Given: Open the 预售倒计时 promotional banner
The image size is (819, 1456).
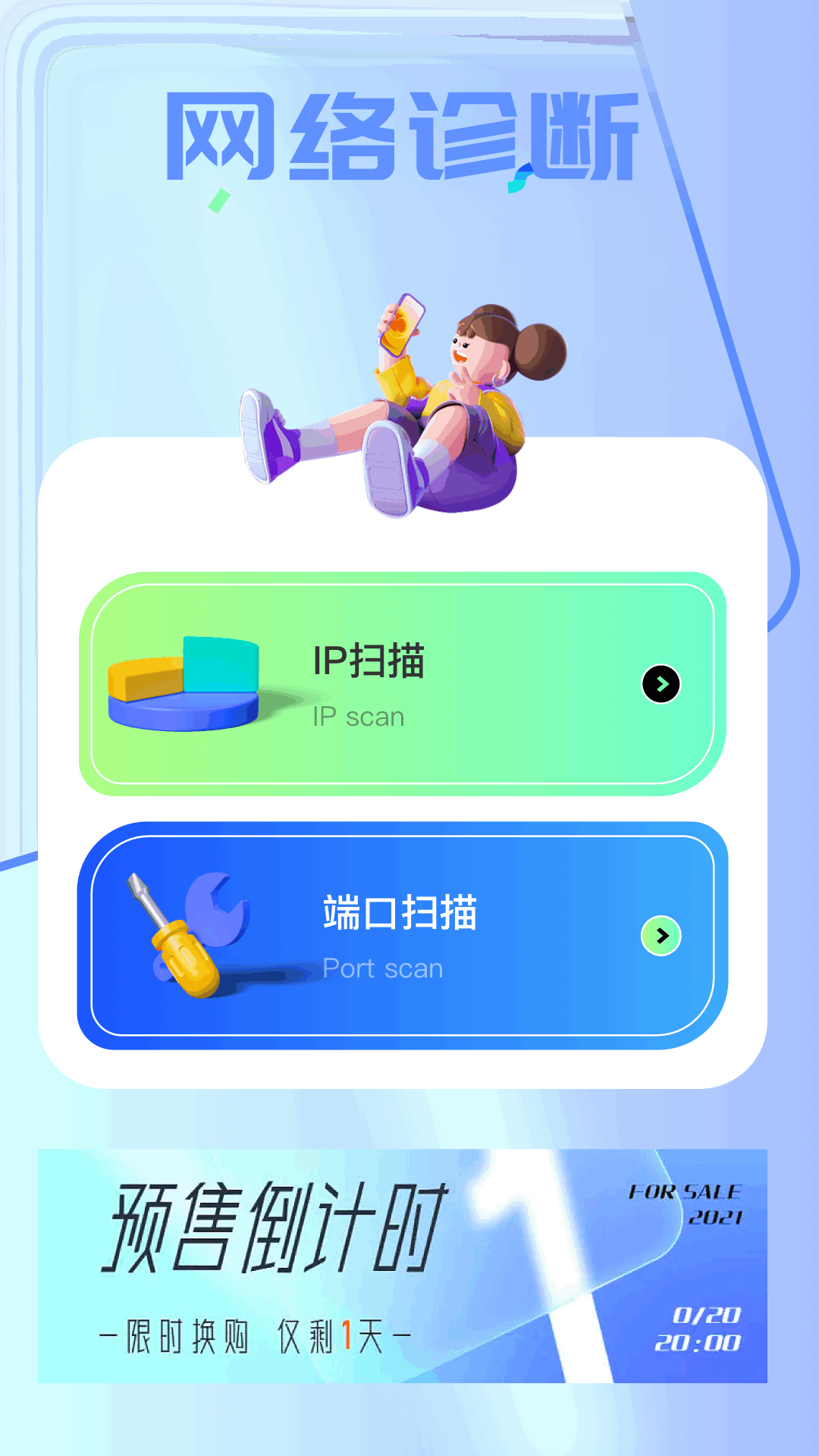Looking at the screenshot, I should (x=402, y=1265).
